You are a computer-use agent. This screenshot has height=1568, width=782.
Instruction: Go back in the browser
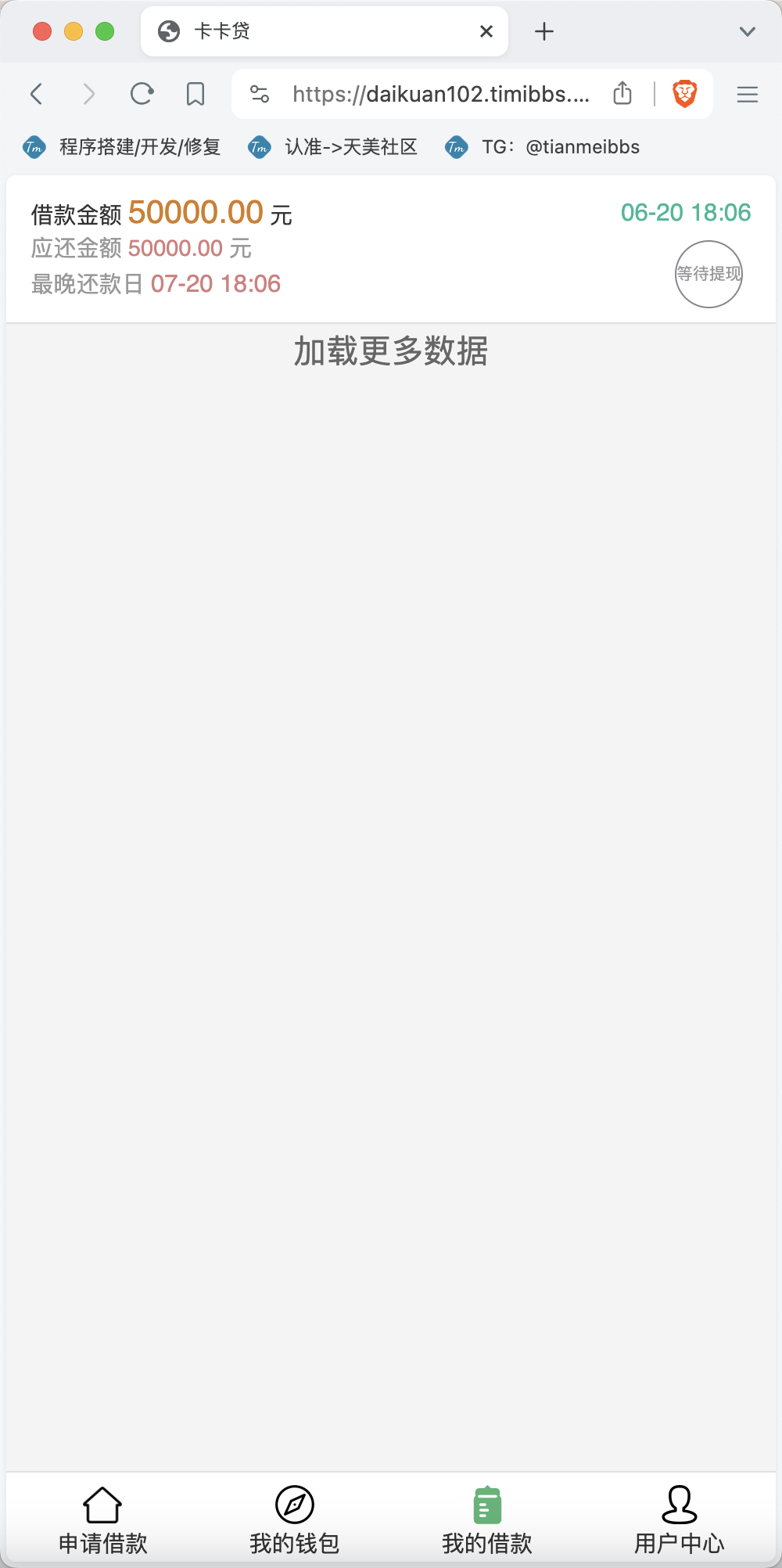[x=36, y=94]
